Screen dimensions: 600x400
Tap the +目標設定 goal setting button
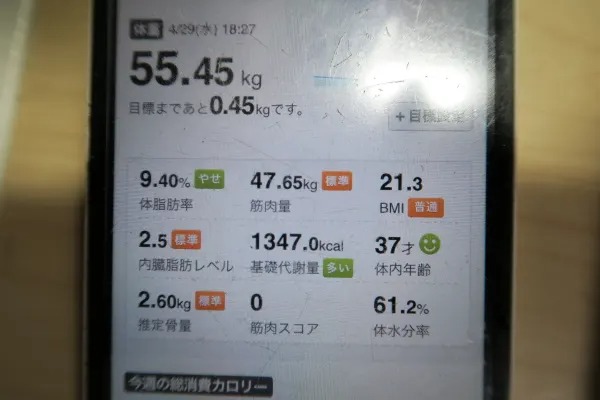point(428,115)
